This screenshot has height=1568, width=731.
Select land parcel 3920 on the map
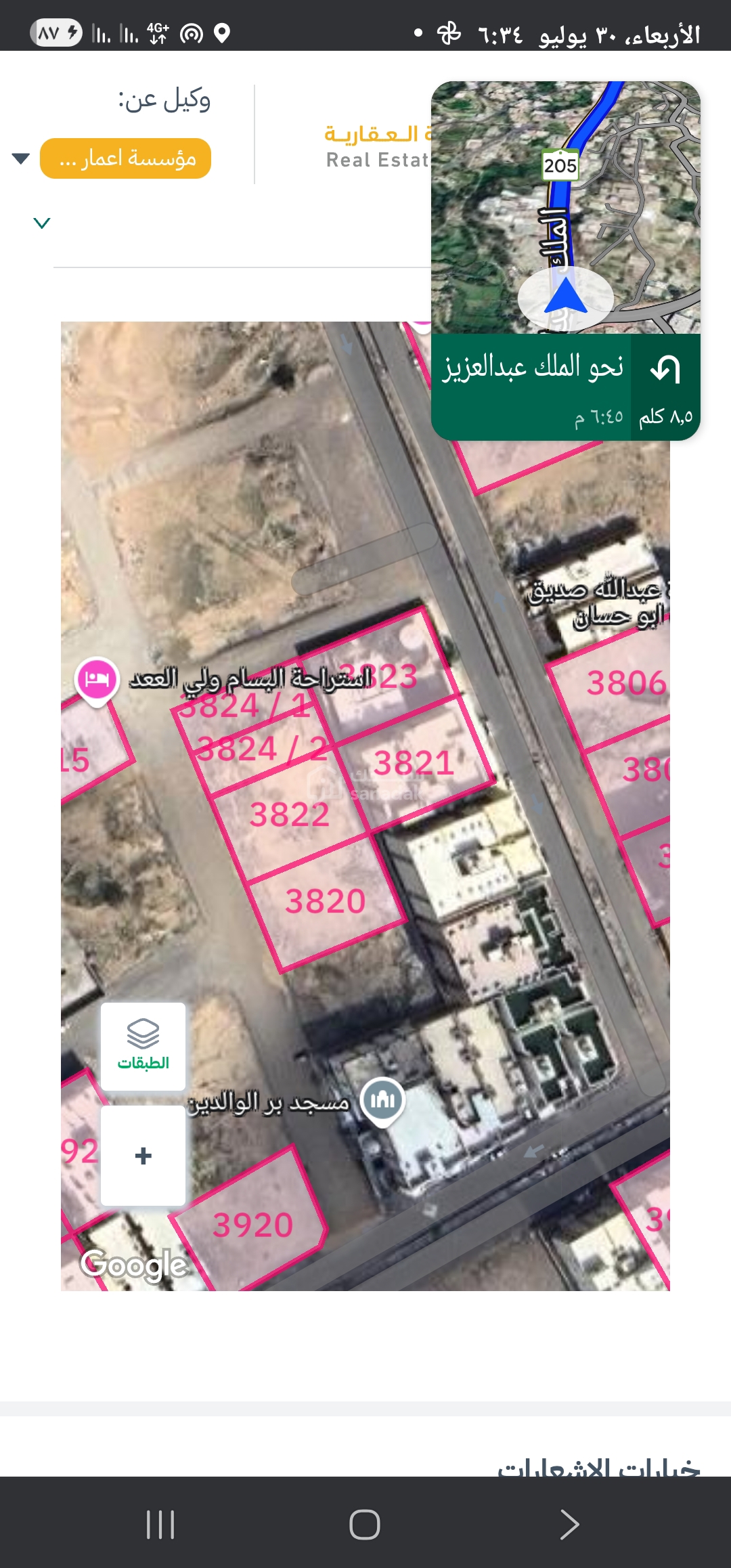click(x=253, y=1225)
